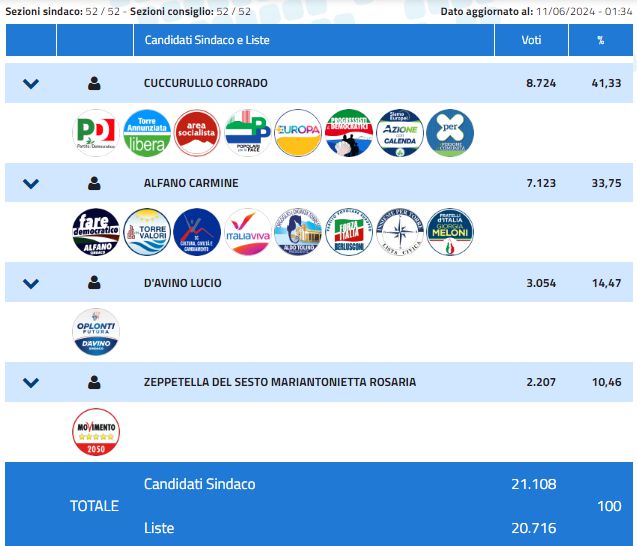Expand Cuccurullo Corrado's list details
This screenshot has height=546, width=637.
[x=31, y=84]
